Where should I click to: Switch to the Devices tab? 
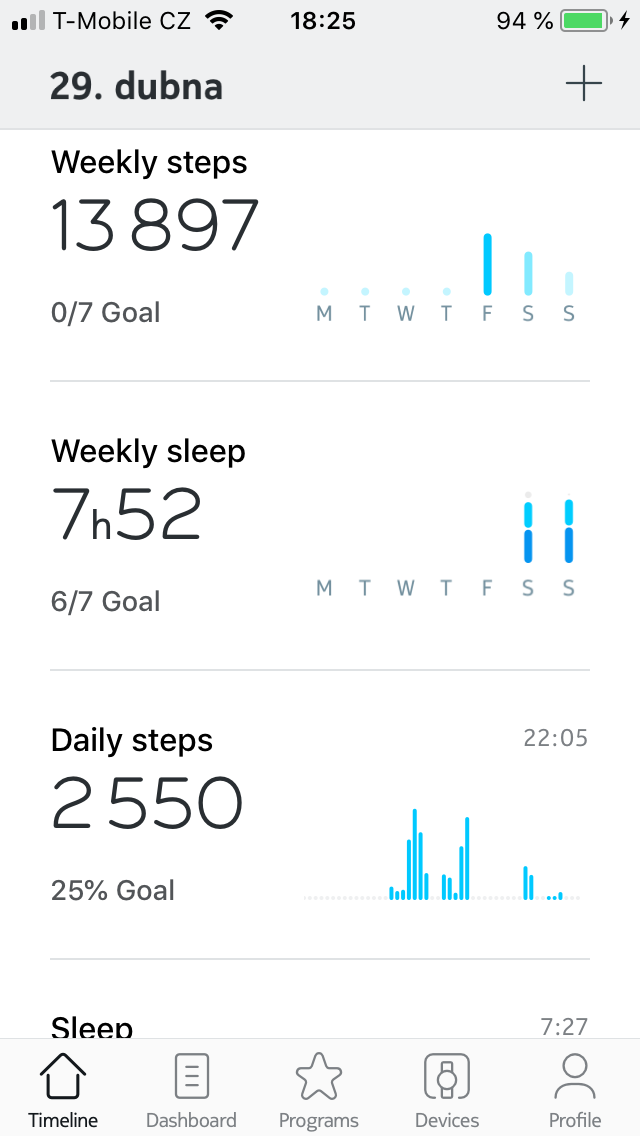click(x=447, y=1090)
